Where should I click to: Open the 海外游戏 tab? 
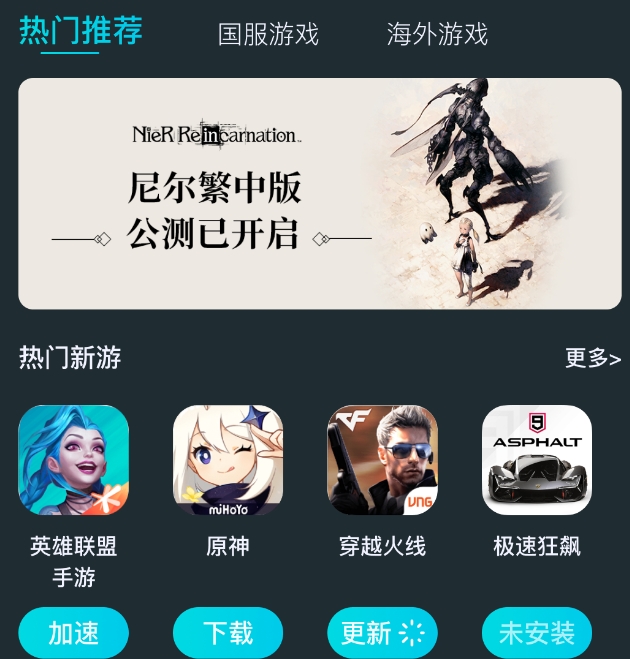pos(437,34)
